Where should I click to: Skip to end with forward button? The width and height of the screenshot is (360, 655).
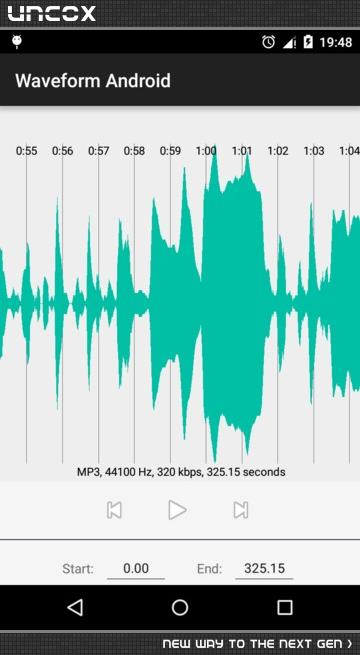click(241, 510)
